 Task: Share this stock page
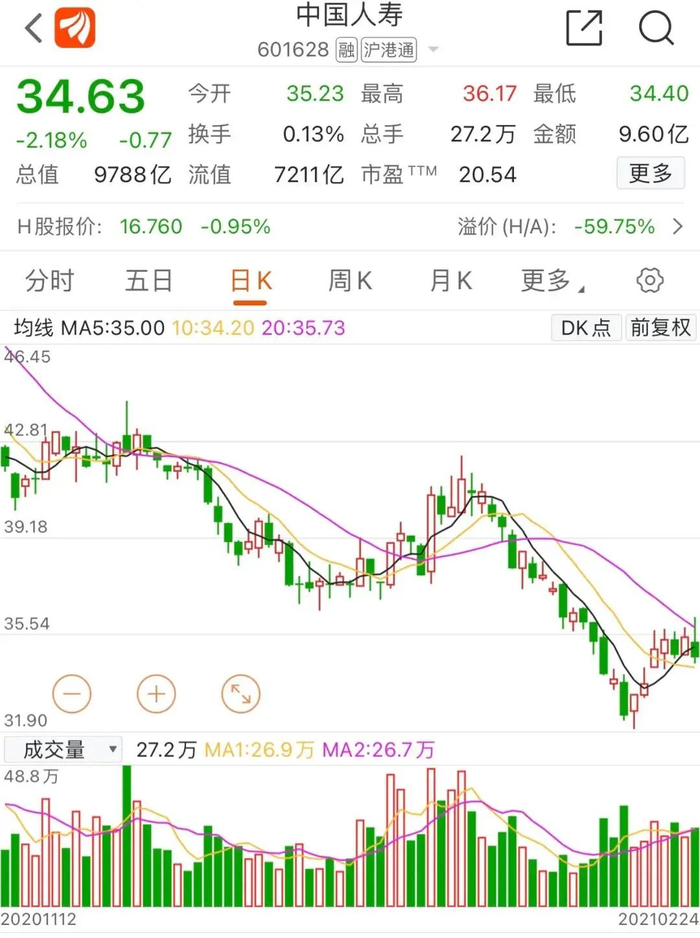tap(584, 28)
